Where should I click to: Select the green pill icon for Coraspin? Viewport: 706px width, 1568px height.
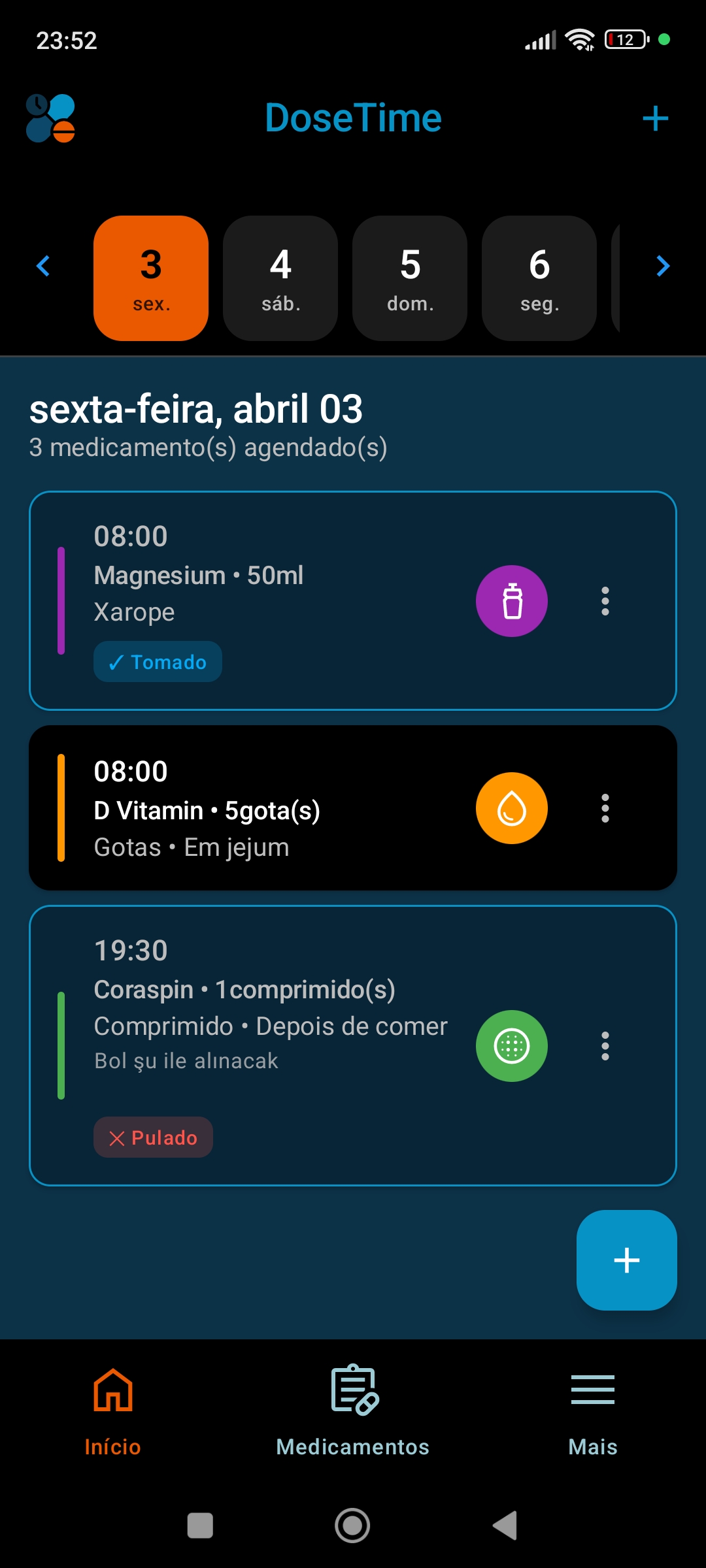tap(512, 1045)
